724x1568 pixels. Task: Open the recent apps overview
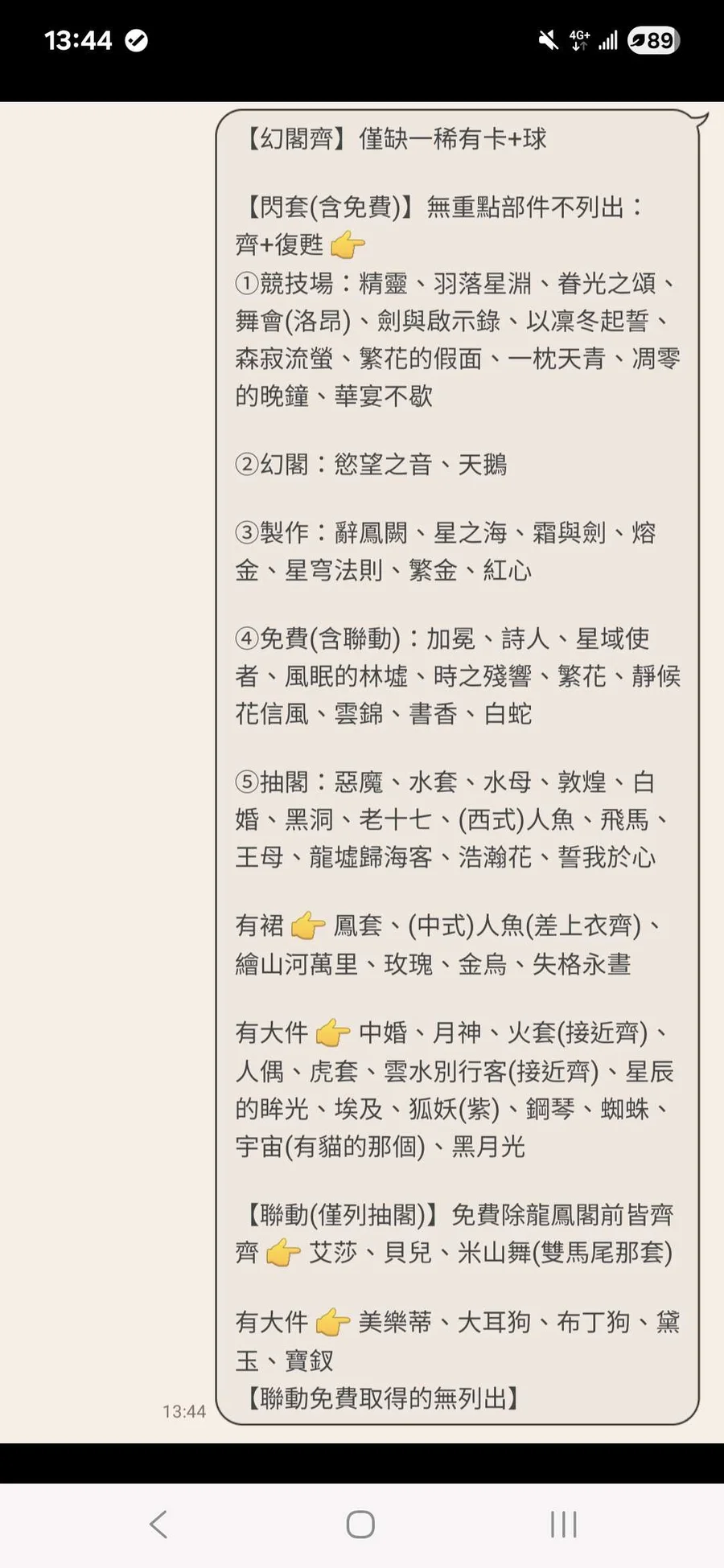tap(563, 1524)
